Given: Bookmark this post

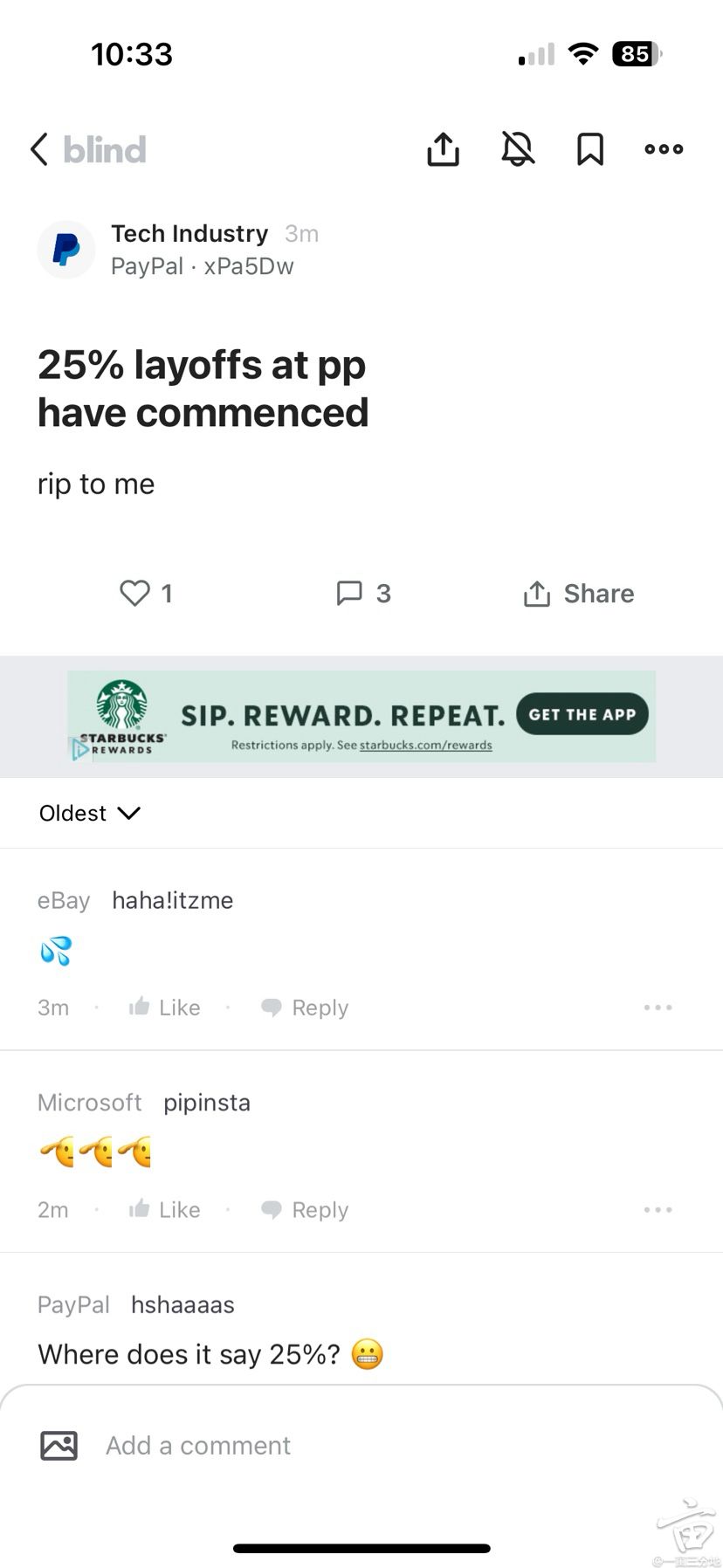Looking at the screenshot, I should pyautogui.click(x=590, y=148).
